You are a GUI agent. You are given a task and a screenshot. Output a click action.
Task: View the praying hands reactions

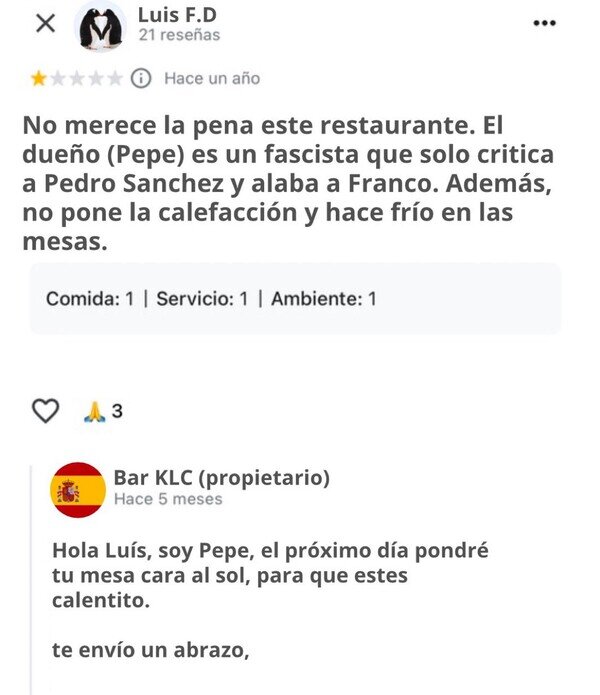(104, 411)
